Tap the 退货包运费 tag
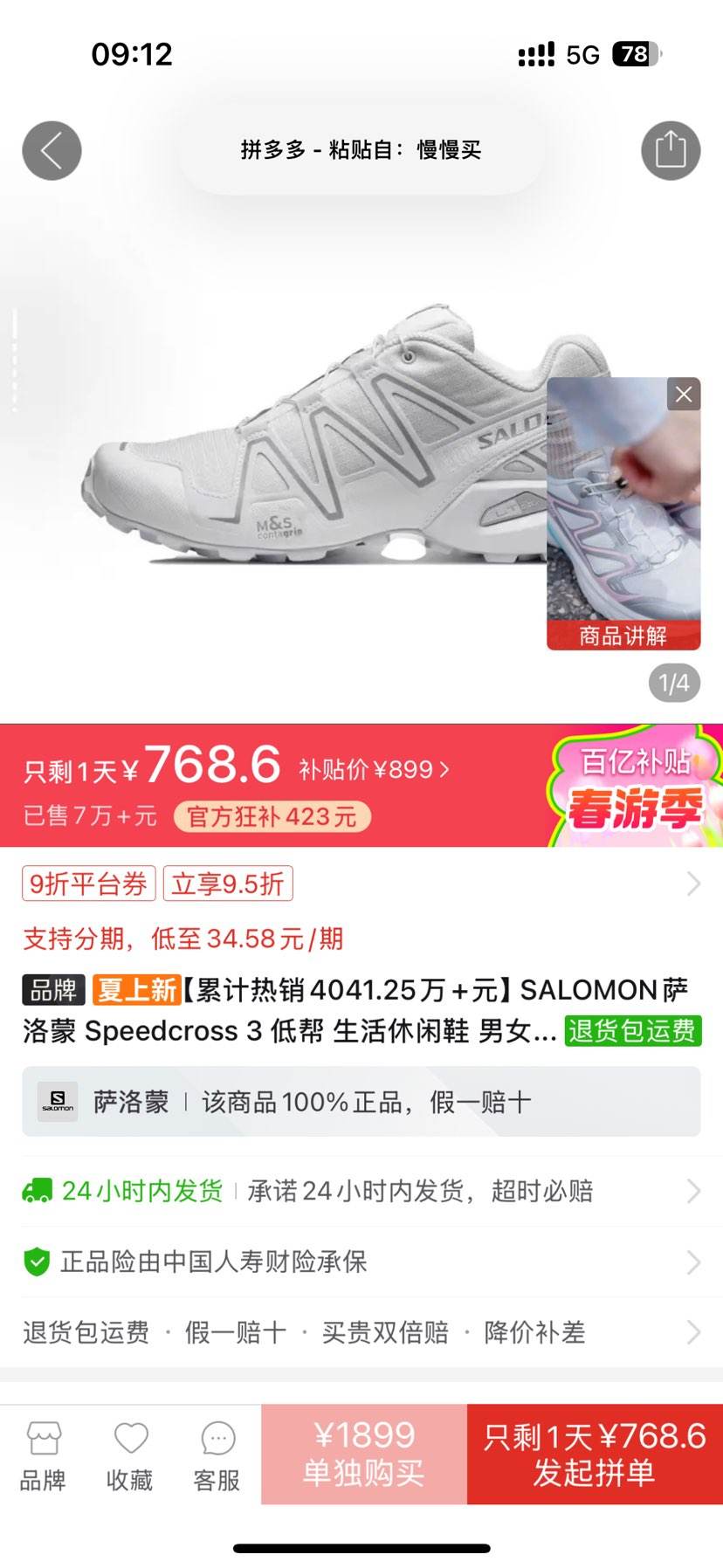Viewport: 723px width, 1568px height. tap(631, 1031)
